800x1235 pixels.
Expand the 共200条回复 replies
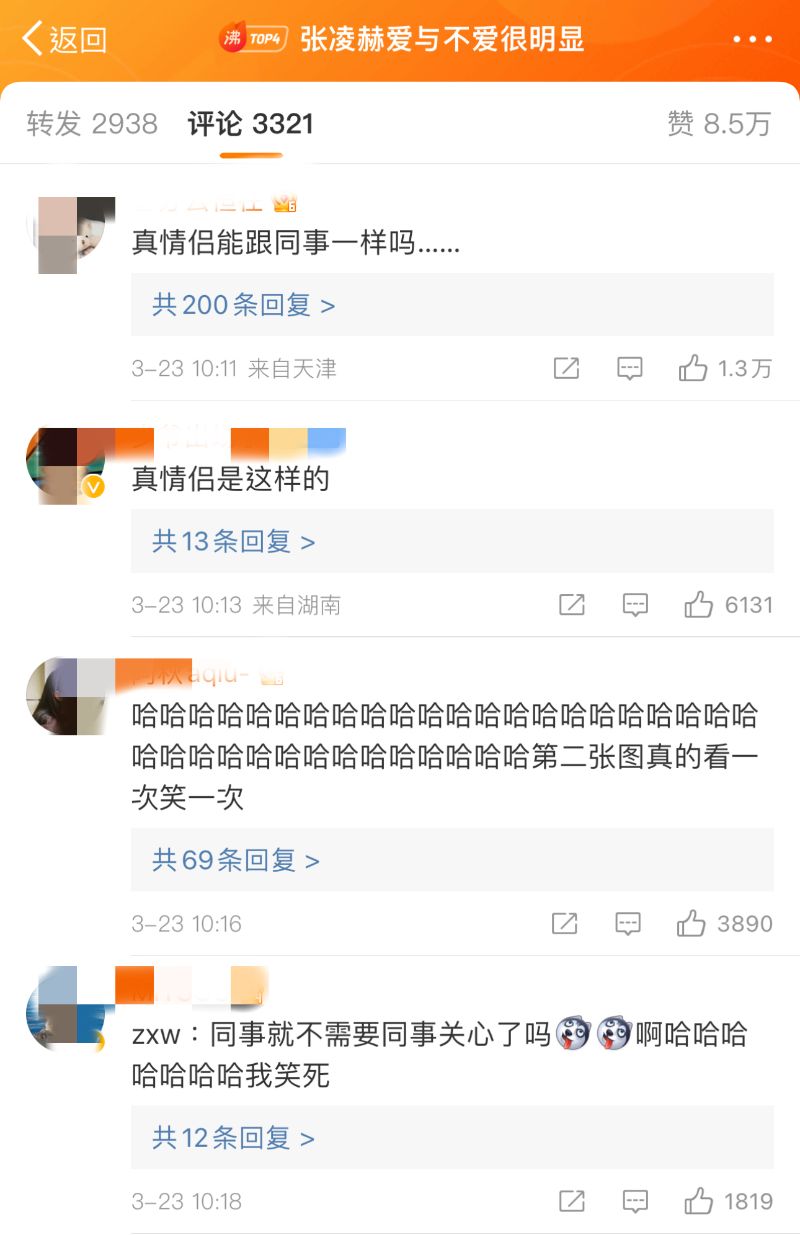(243, 305)
